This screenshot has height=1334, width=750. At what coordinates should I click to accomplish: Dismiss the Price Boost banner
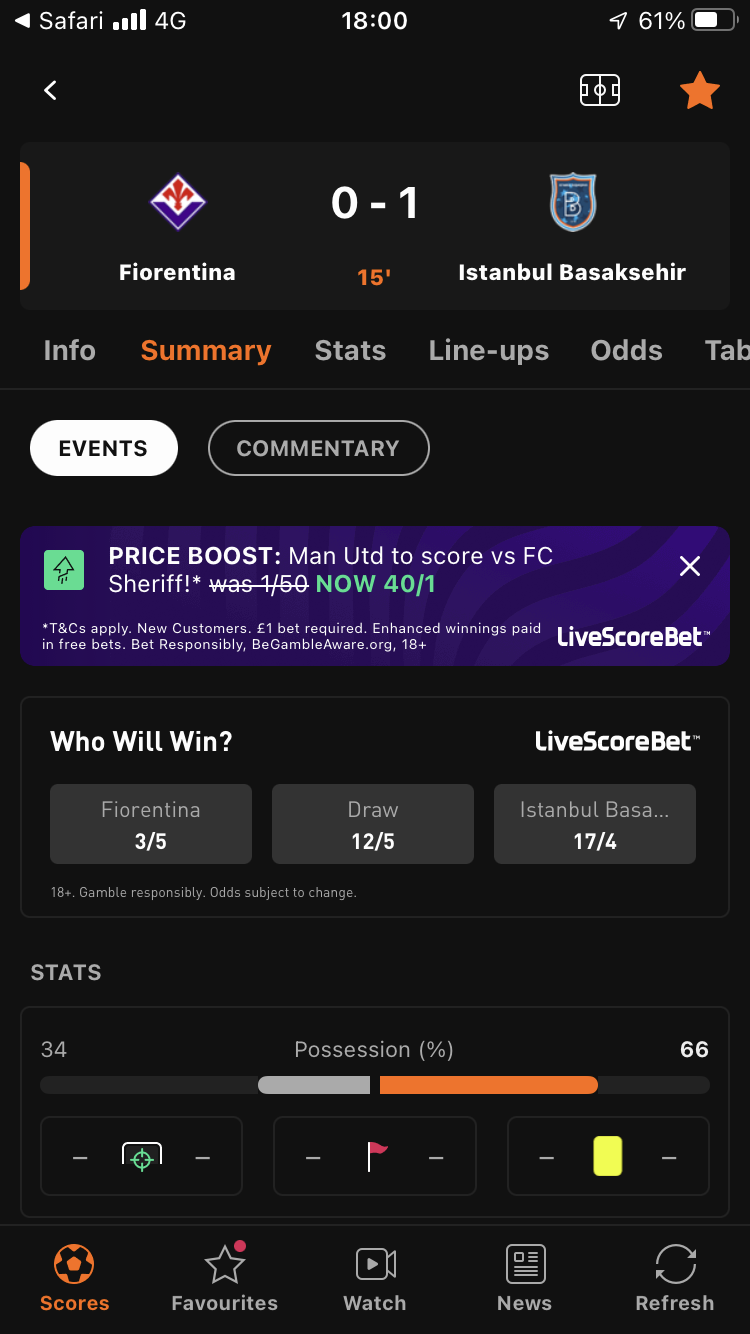click(x=689, y=566)
